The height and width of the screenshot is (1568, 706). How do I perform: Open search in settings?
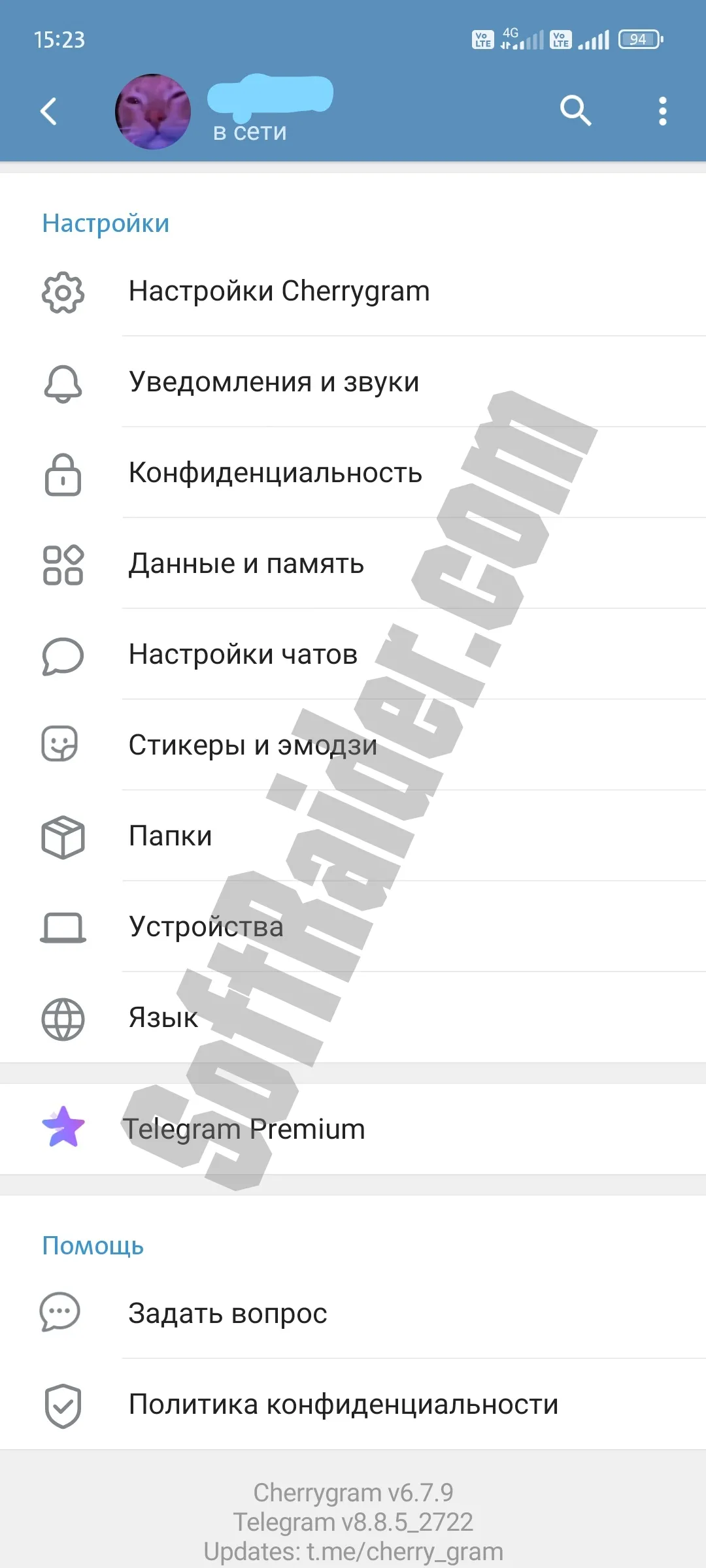click(x=575, y=111)
